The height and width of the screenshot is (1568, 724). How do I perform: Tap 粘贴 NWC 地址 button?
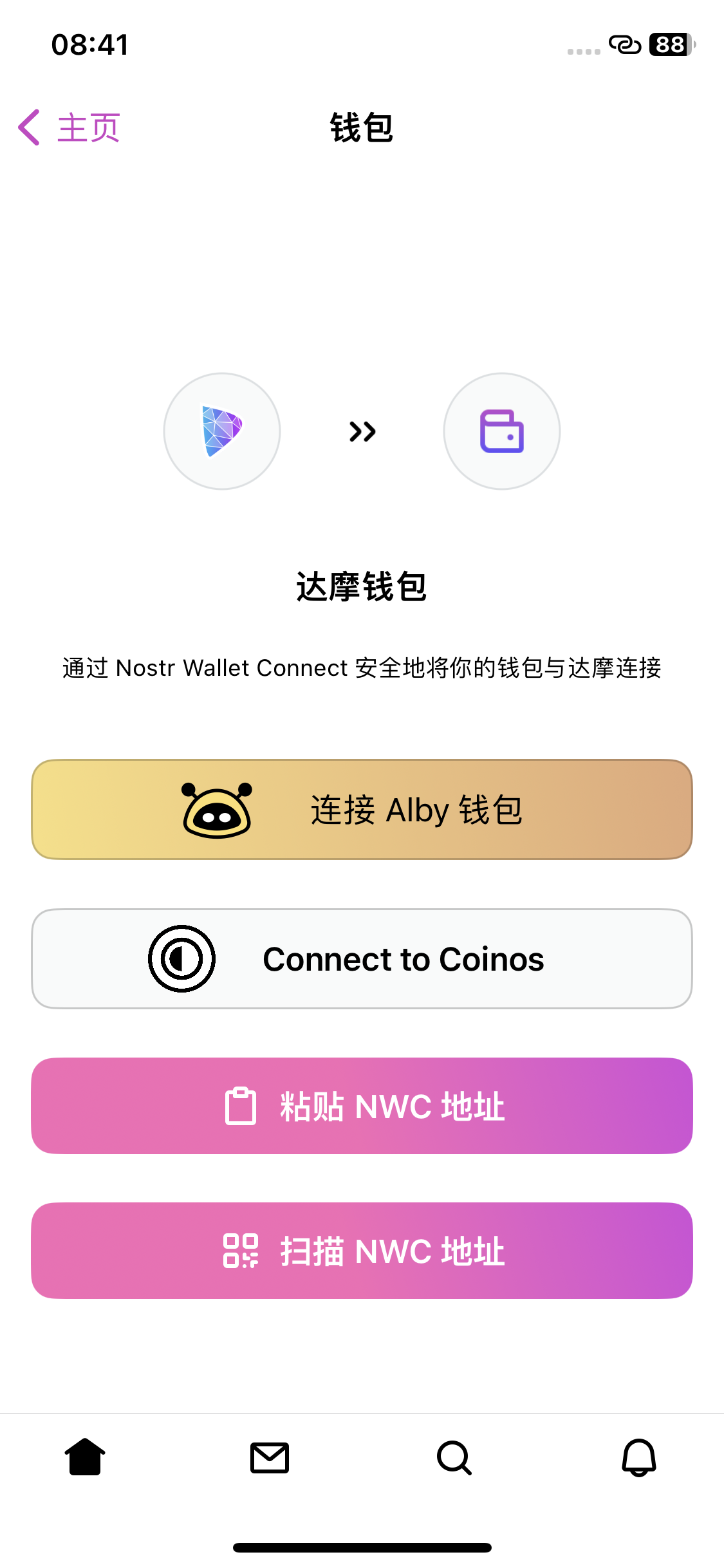point(362,1106)
